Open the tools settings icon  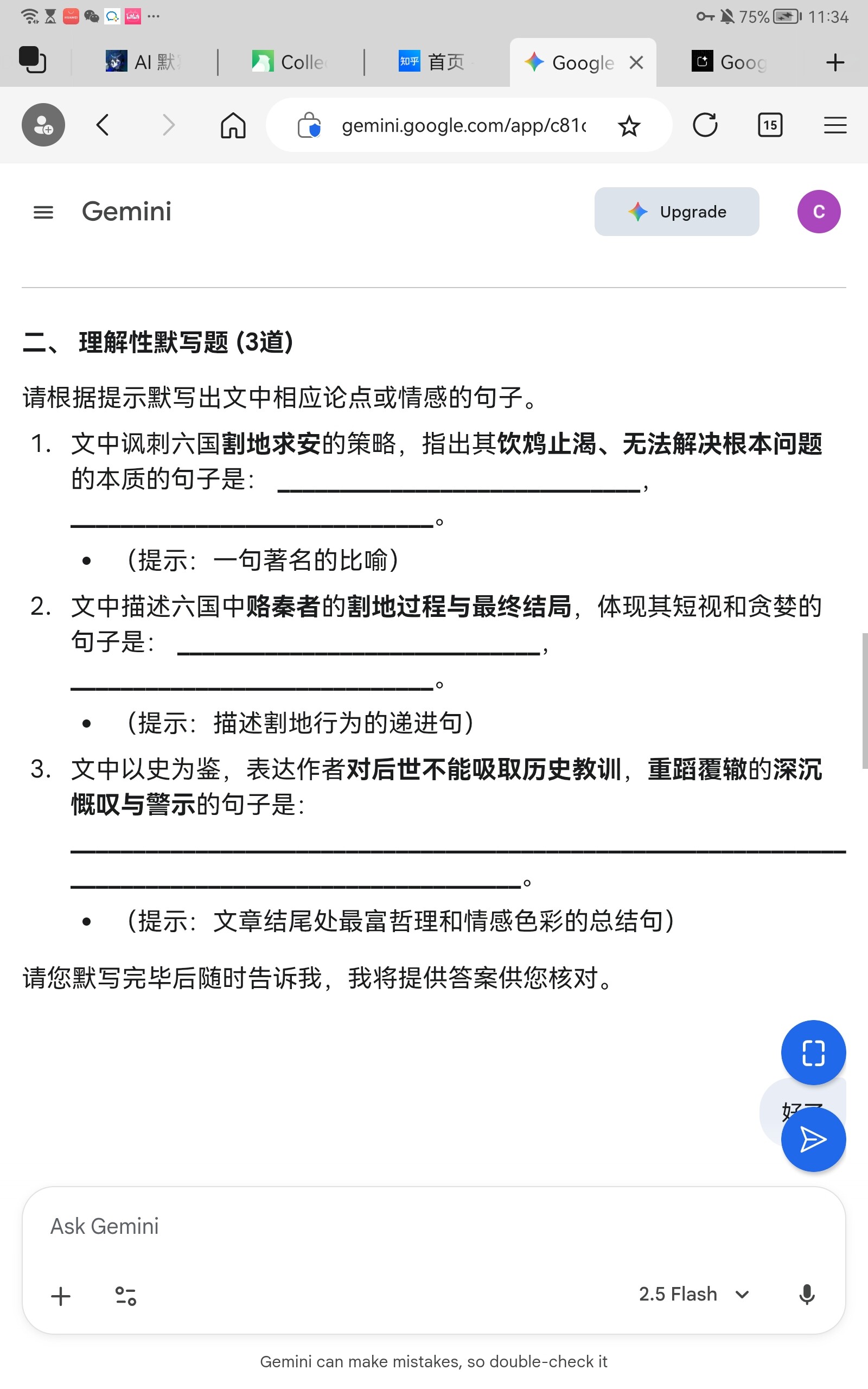pos(126,1296)
